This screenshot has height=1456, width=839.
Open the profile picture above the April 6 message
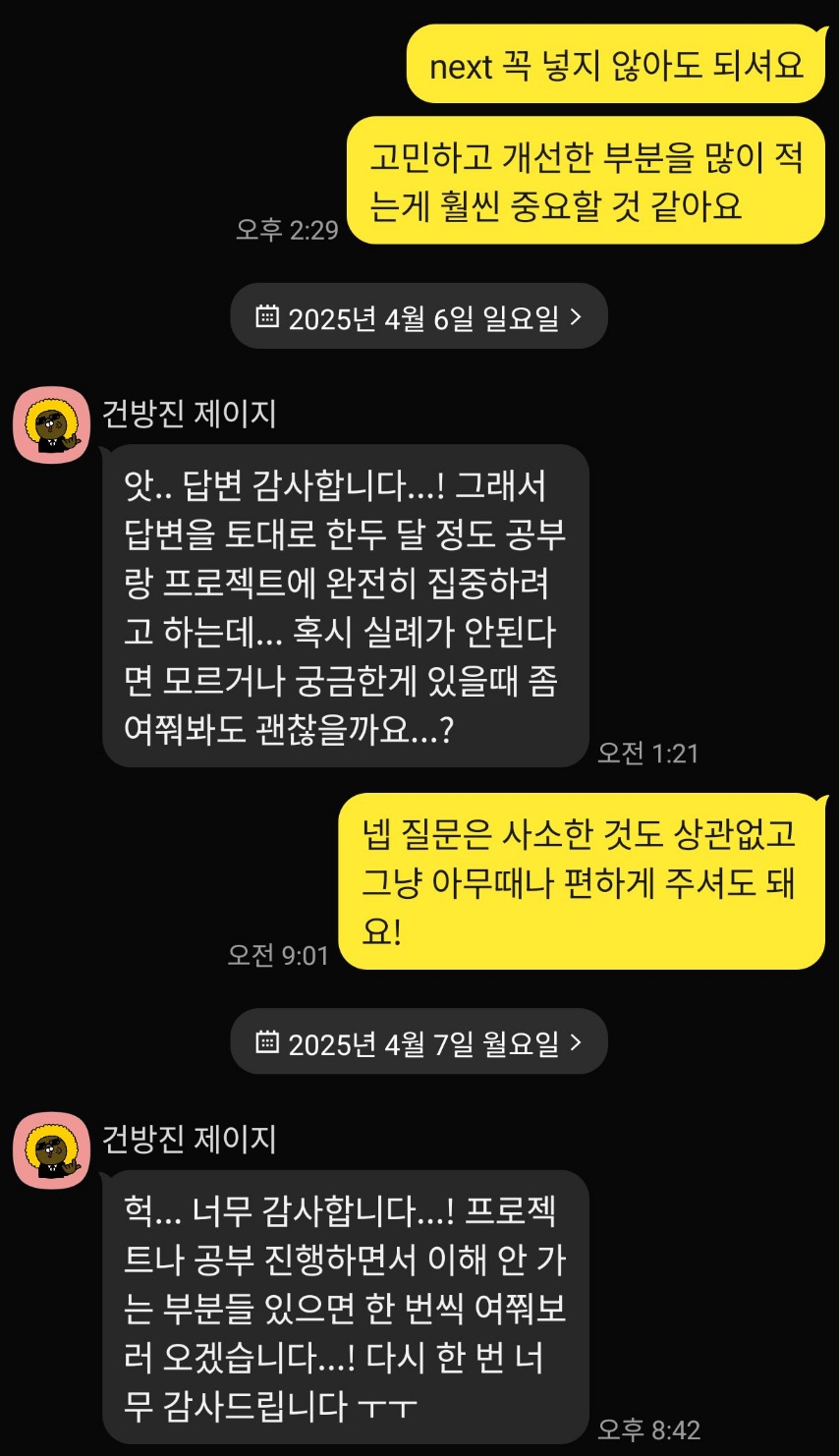[x=51, y=425]
